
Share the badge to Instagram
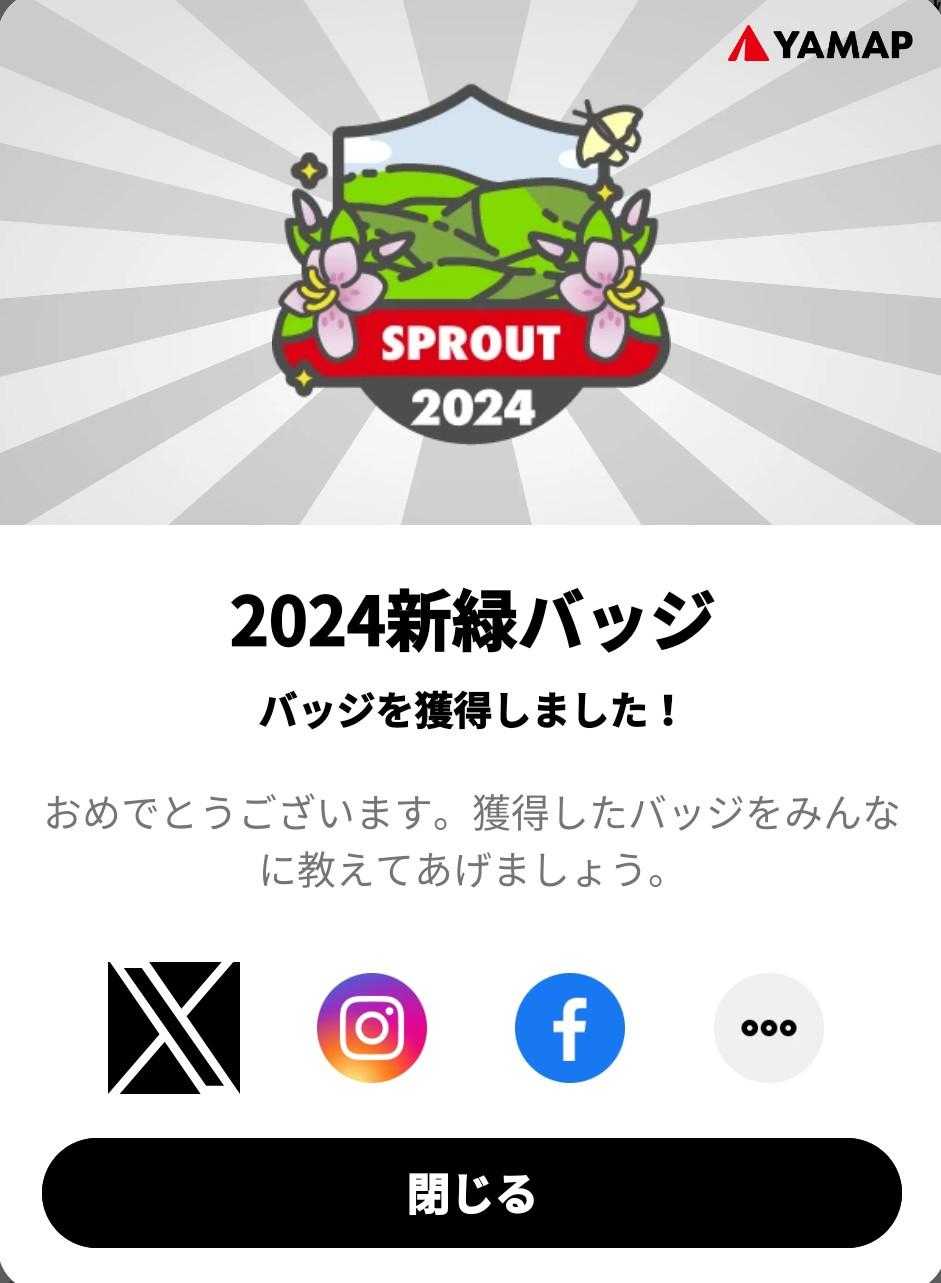coord(372,1028)
